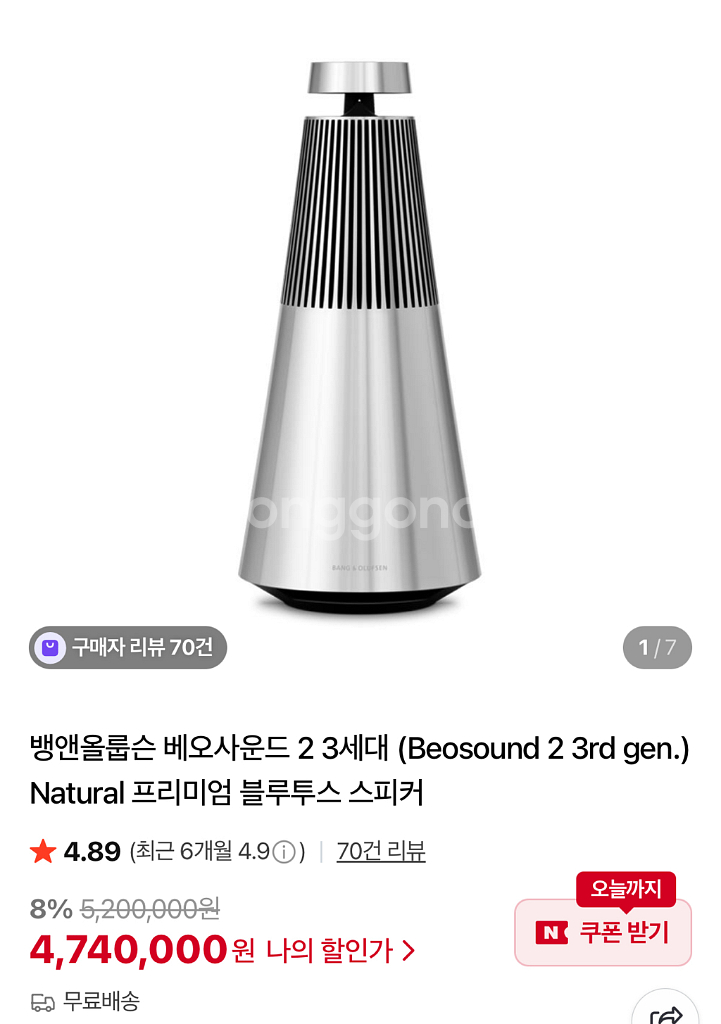The image size is (721, 1024).
Task: Share this Beosound 2 product
Action: pyautogui.click(x=665, y=1012)
